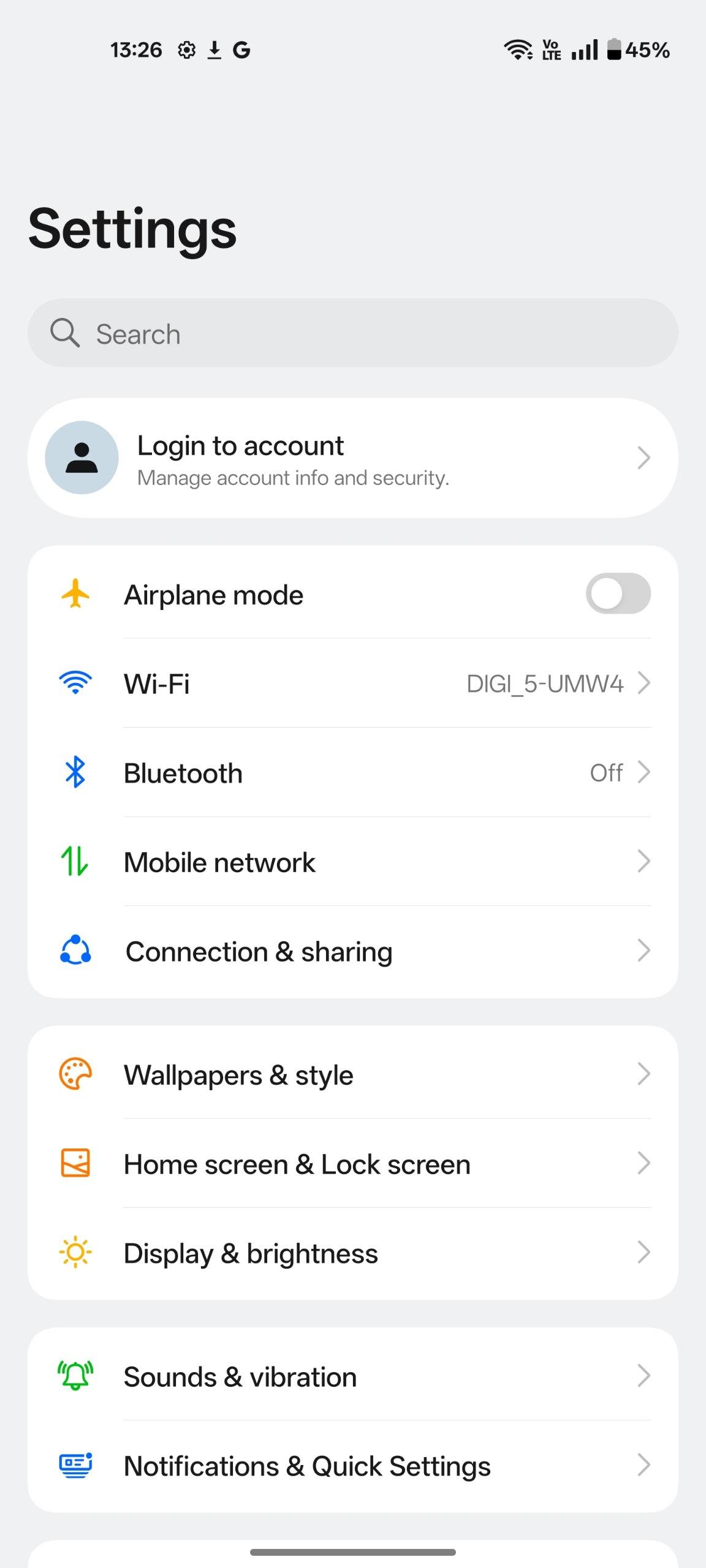Image resolution: width=706 pixels, height=1568 pixels.
Task: Toggle Airplane mode switch
Action: 617,594
